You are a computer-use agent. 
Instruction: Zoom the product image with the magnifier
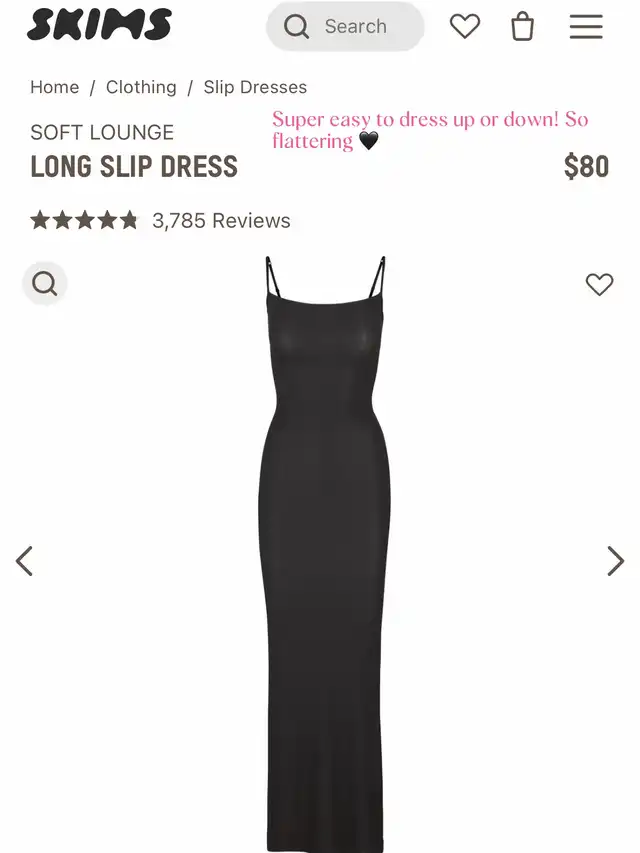coord(45,285)
